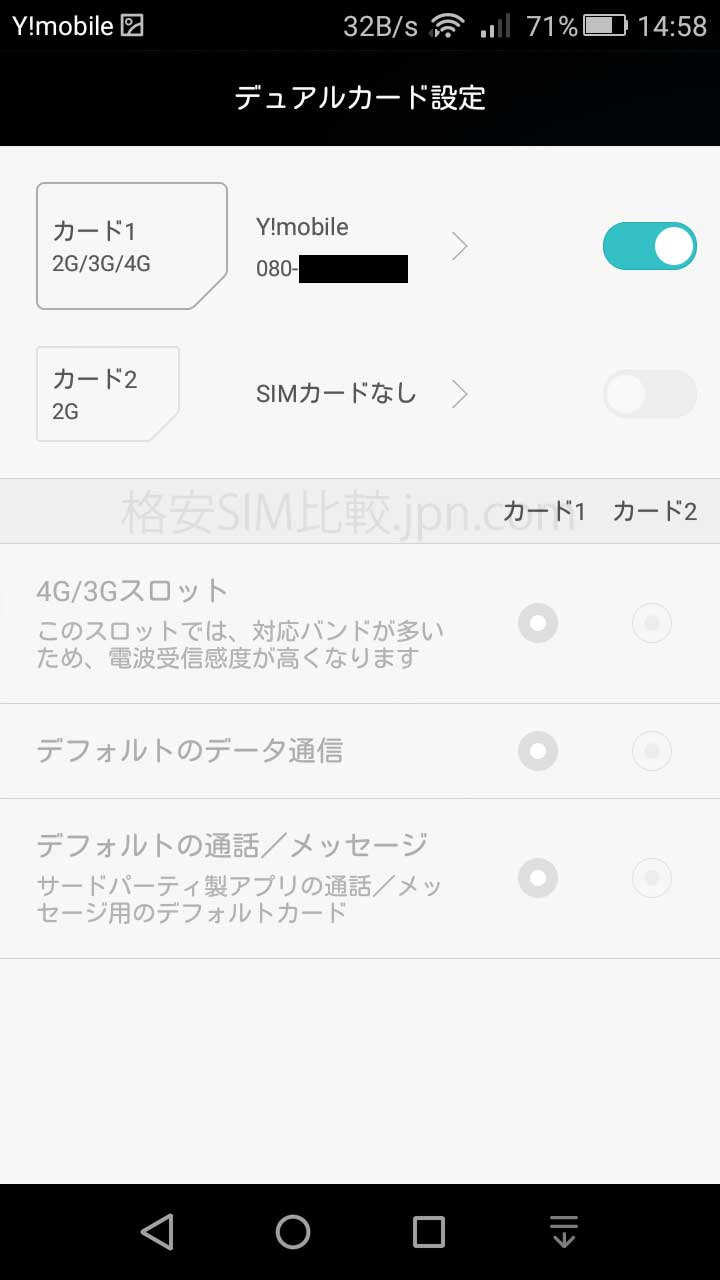Set card 1 for デフォルトの通話／メッセージ
Image resolution: width=720 pixels, height=1280 pixels.
pyautogui.click(x=538, y=878)
